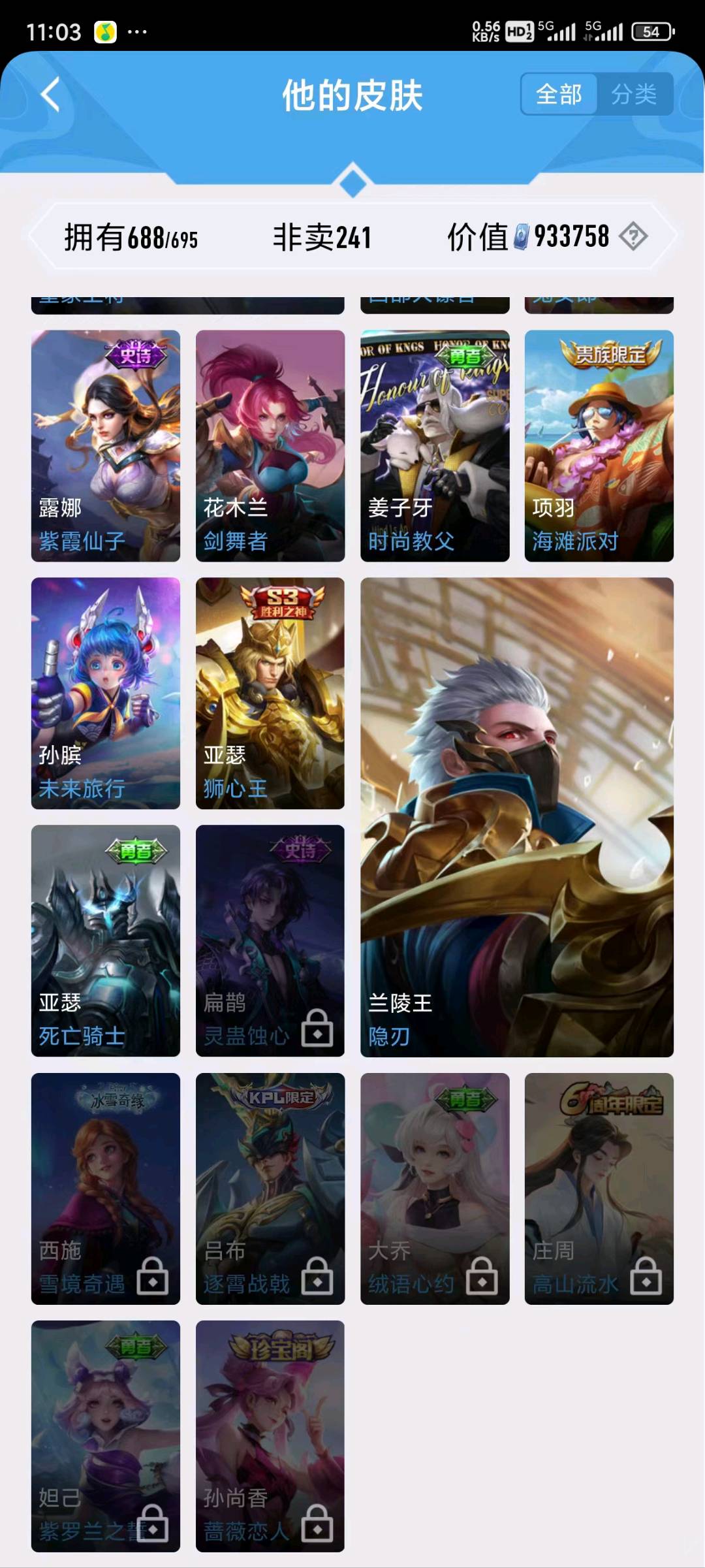
Task: Open 项羽 海滩派对 skin card
Action: pos(599,445)
